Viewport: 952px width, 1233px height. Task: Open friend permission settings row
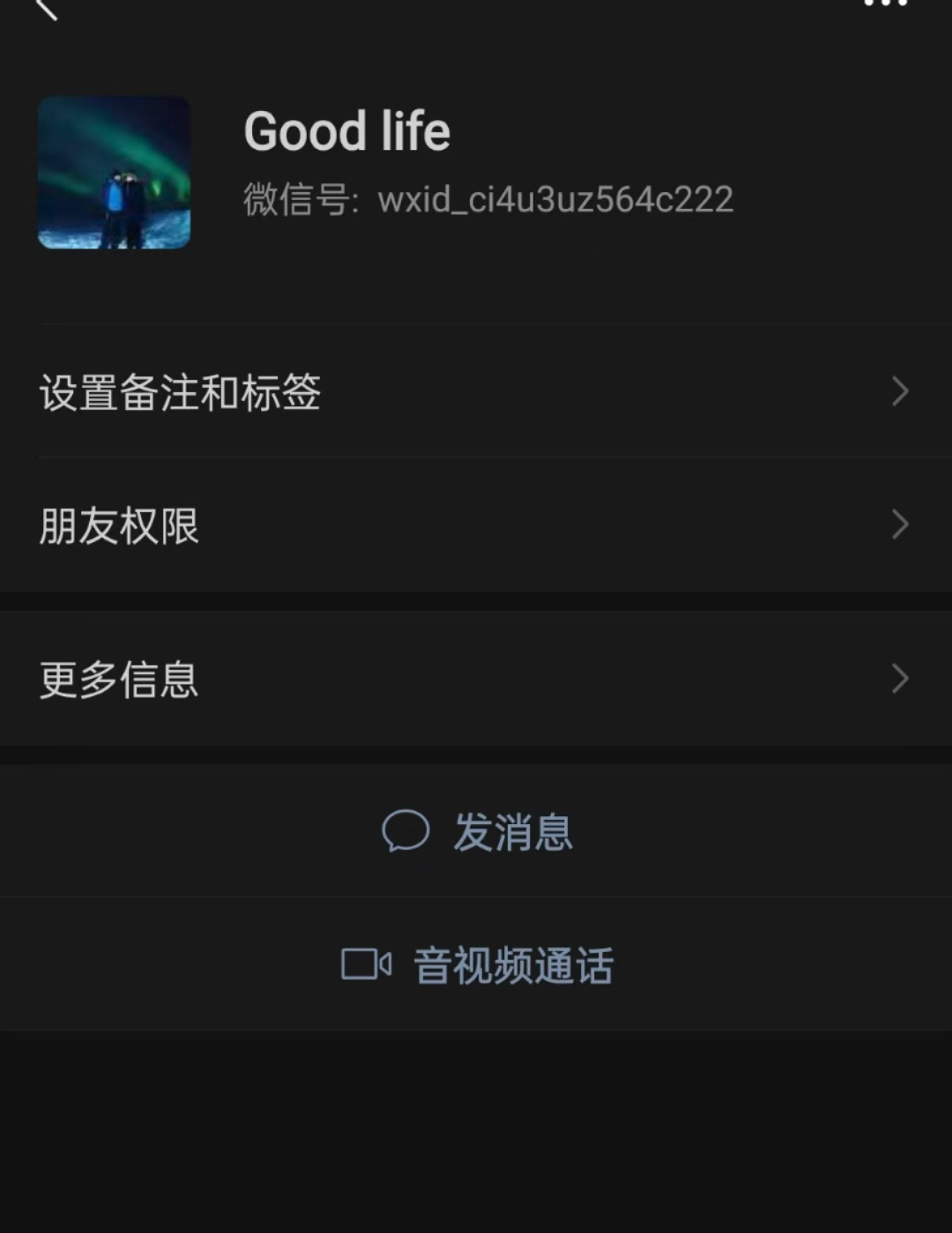pos(476,524)
